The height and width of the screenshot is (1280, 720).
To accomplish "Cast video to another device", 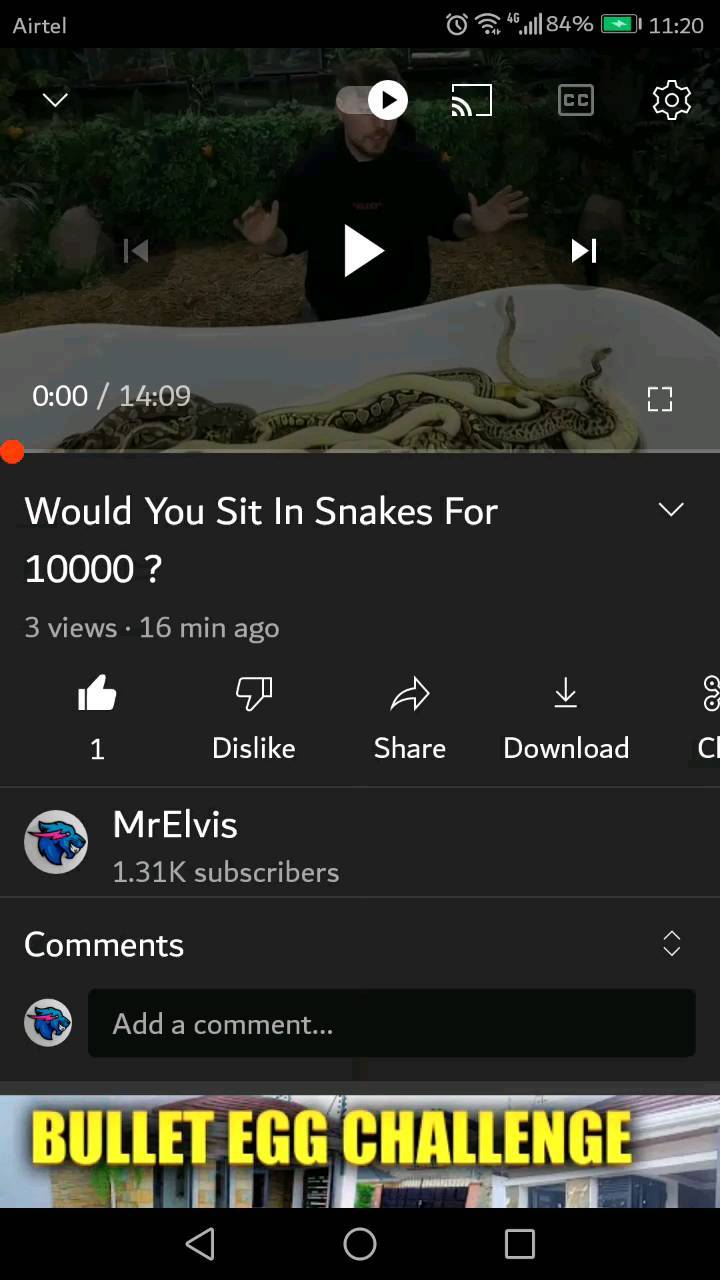I will tap(472, 100).
